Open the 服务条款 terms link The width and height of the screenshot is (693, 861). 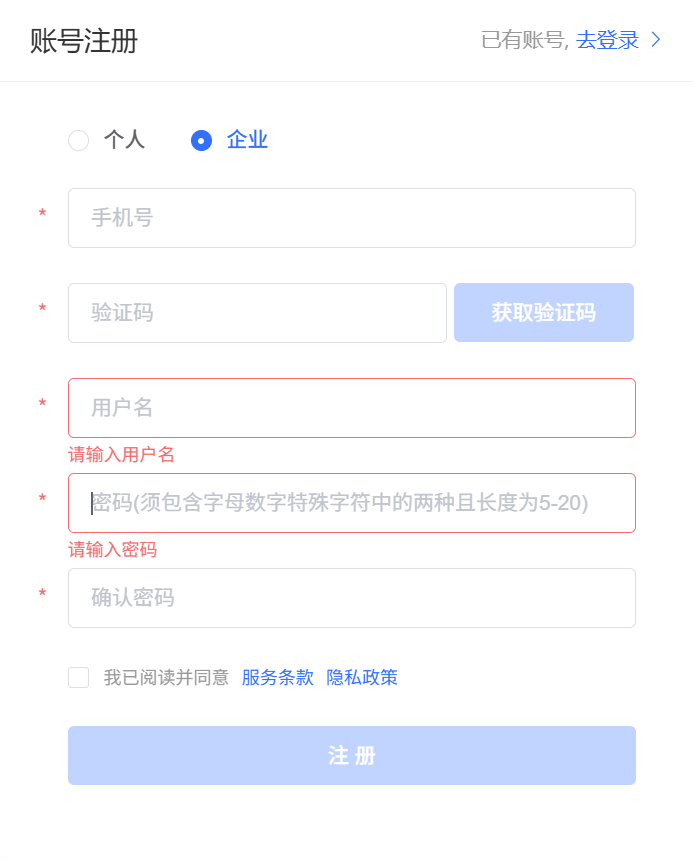[x=277, y=677]
